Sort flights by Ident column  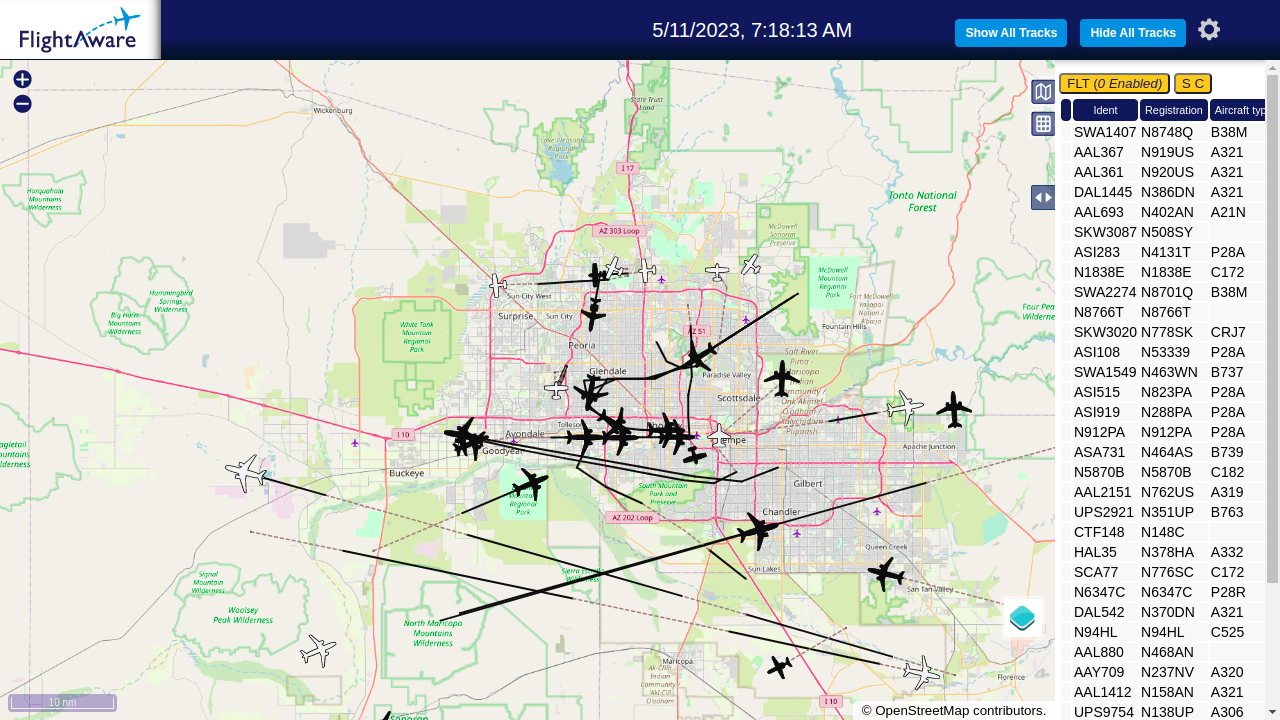[x=1105, y=110]
